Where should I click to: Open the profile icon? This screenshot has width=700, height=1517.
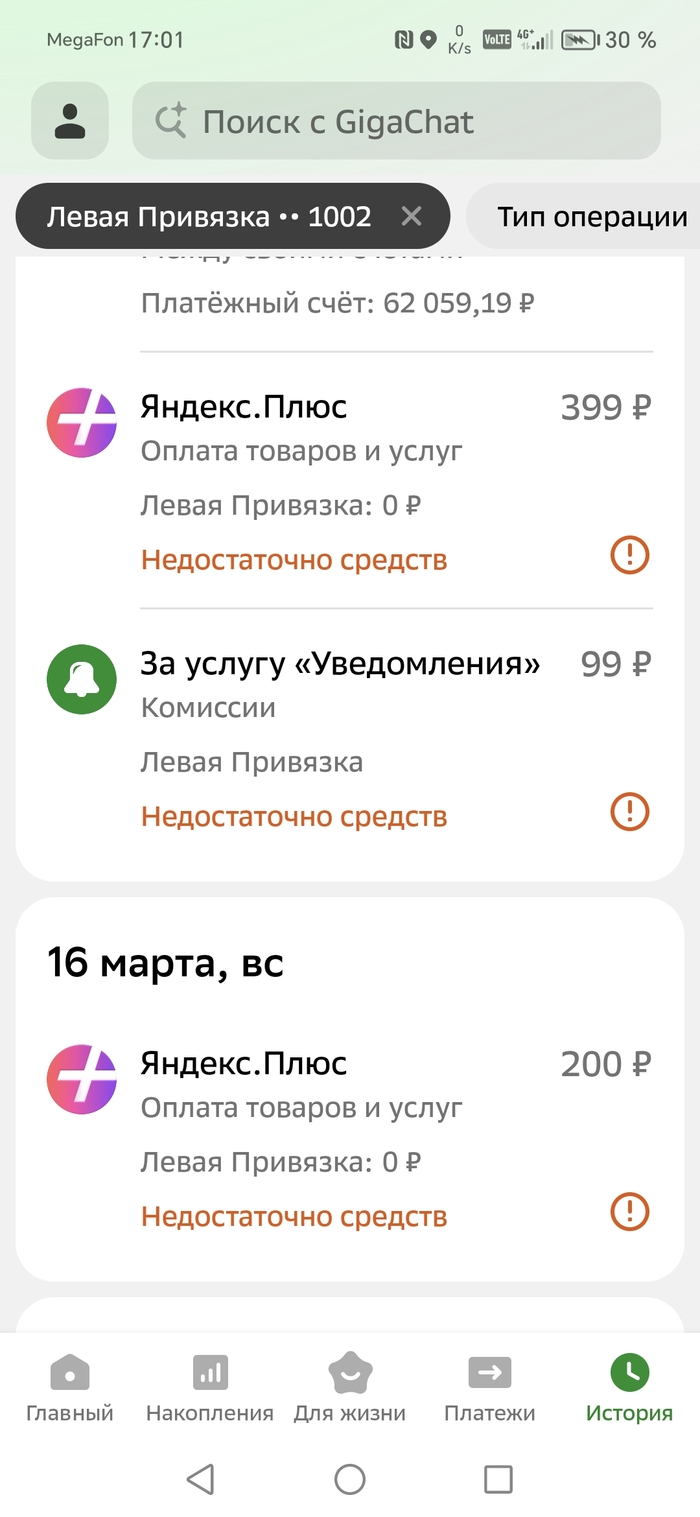pos(70,121)
